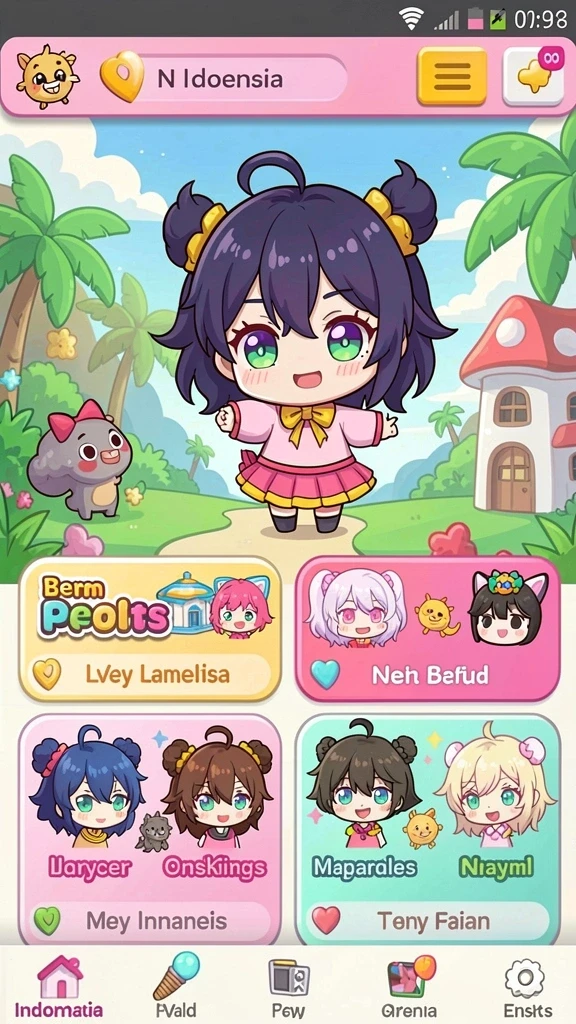The image size is (576, 1024).
Task: Open the yellow hamburger menu button
Action: tap(452, 76)
